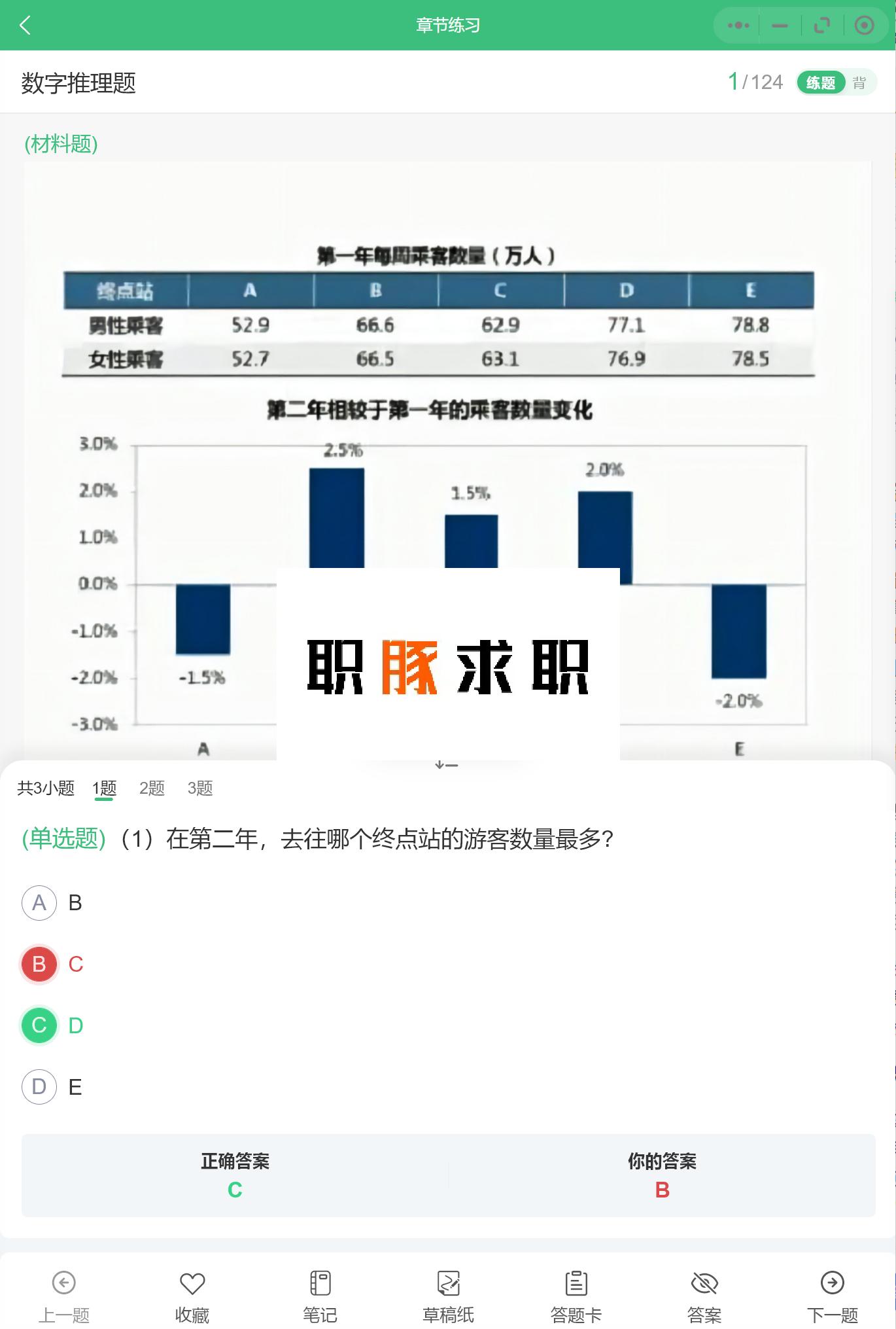The width and height of the screenshot is (896, 1329).
Task: Switch to the 2题 sub-question tab
Action: [150, 789]
